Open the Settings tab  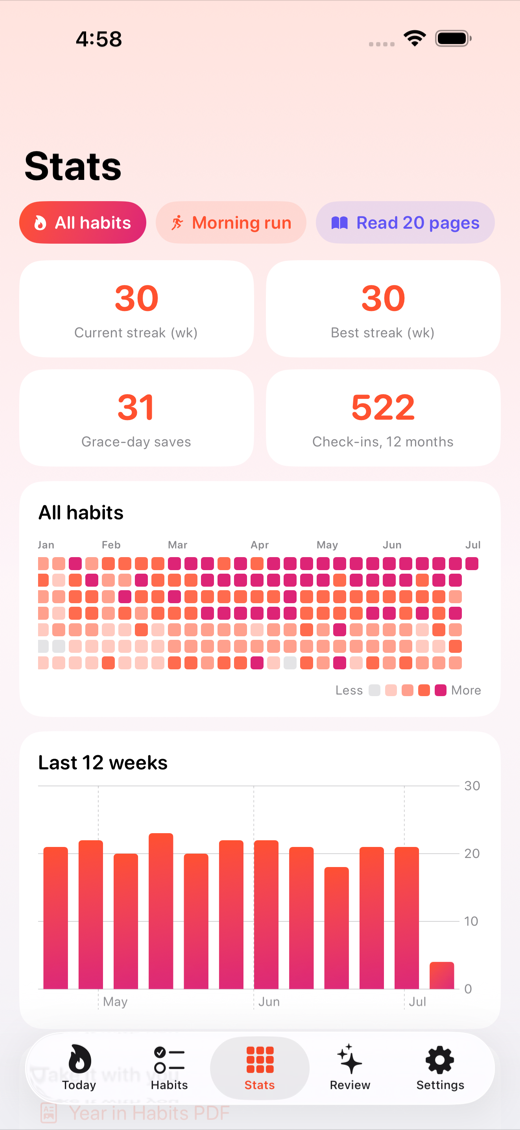pos(440,1068)
